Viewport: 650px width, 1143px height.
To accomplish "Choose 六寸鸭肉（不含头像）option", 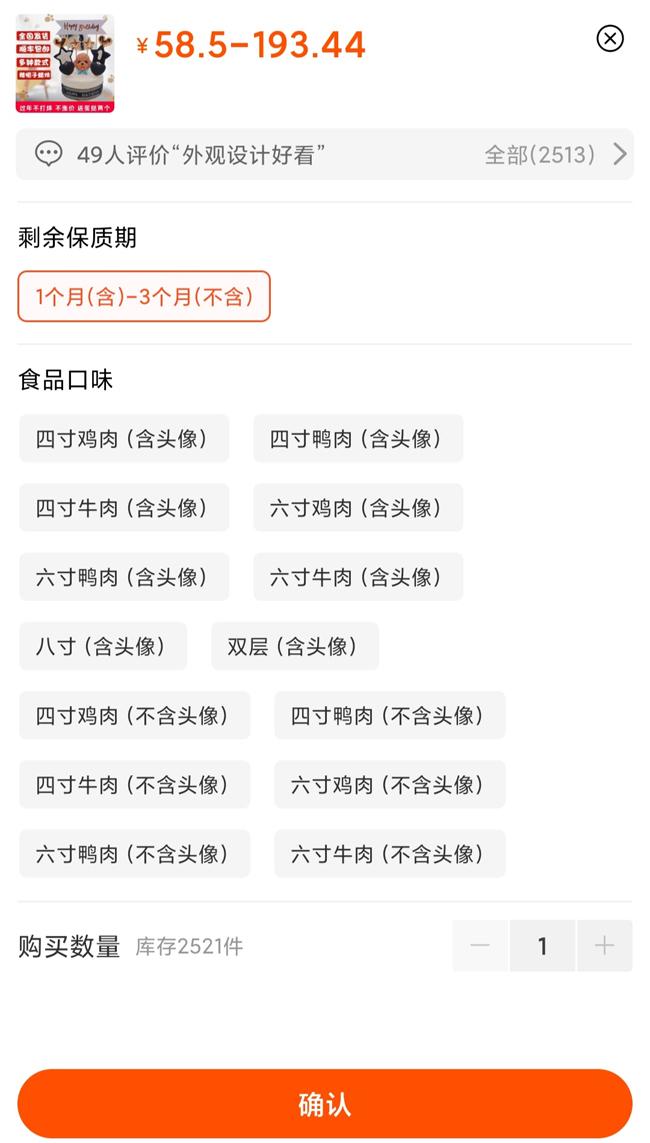I will pos(134,854).
